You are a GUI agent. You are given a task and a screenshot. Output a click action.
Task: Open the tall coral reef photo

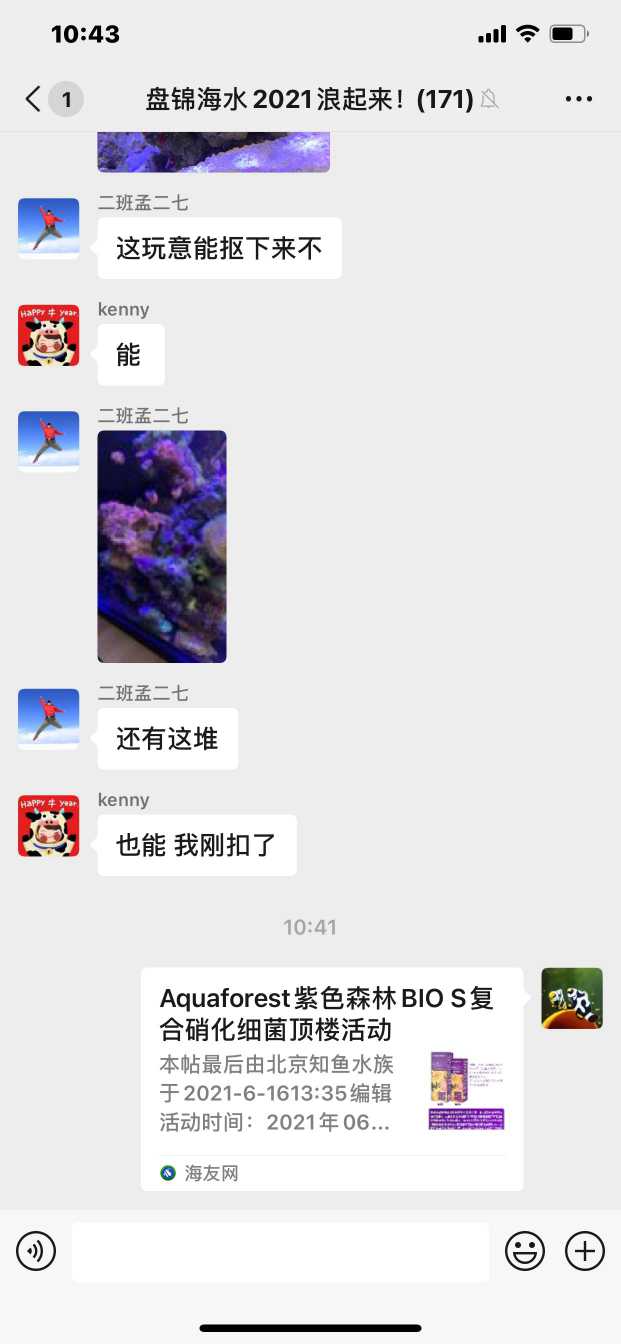tap(162, 546)
